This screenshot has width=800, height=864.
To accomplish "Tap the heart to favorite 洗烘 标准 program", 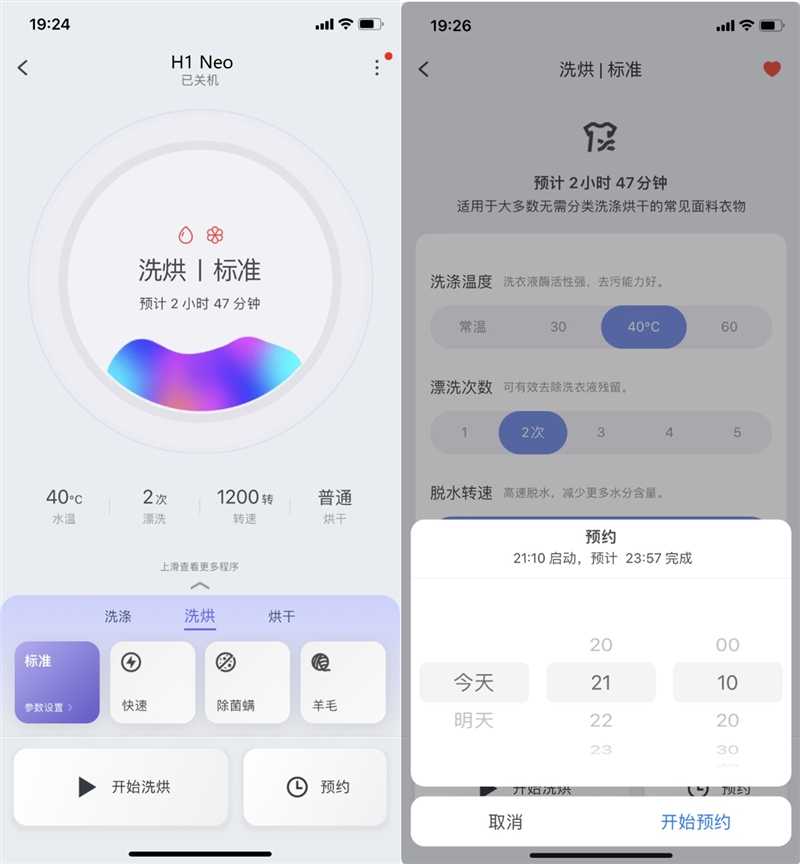I will pos(771,70).
